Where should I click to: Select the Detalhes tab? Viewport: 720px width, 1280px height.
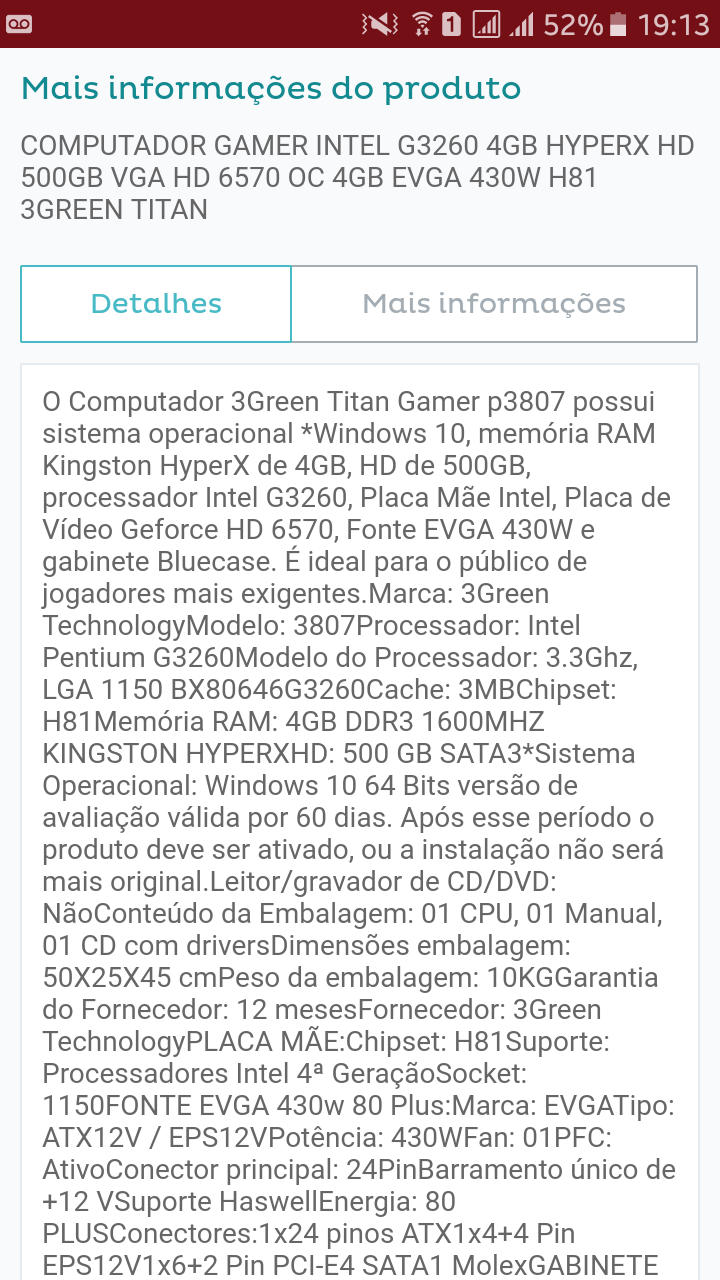[156, 304]
